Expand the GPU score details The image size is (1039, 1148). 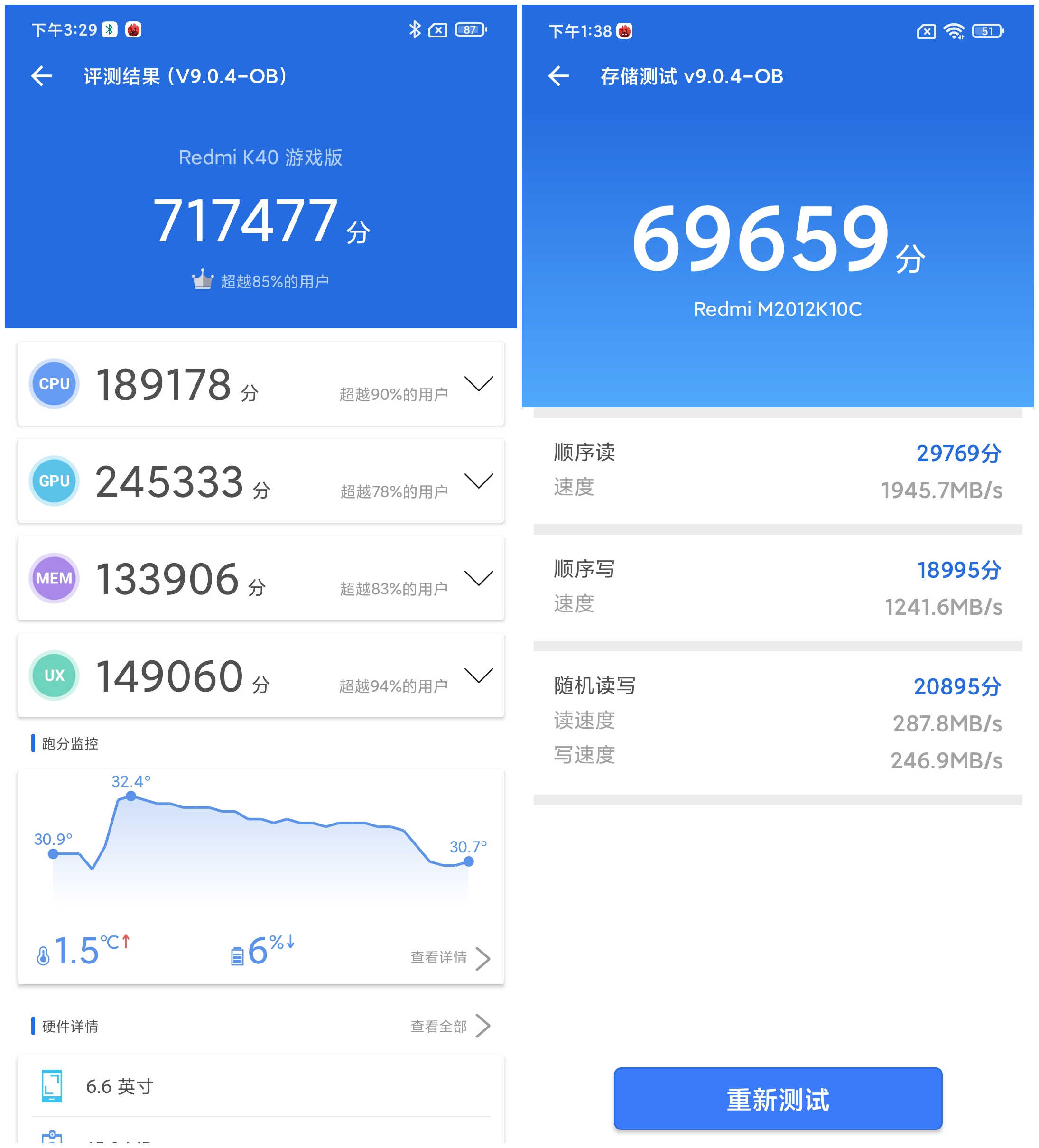click(x=479, y=481)
